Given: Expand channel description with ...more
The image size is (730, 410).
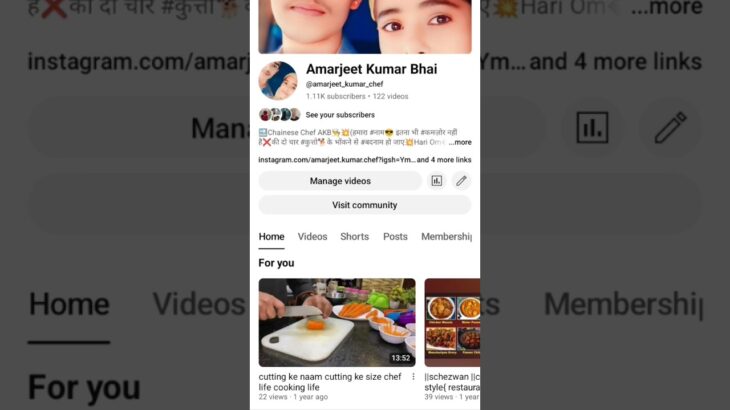Looking at the screenshot, I should [x=459, y=142].
